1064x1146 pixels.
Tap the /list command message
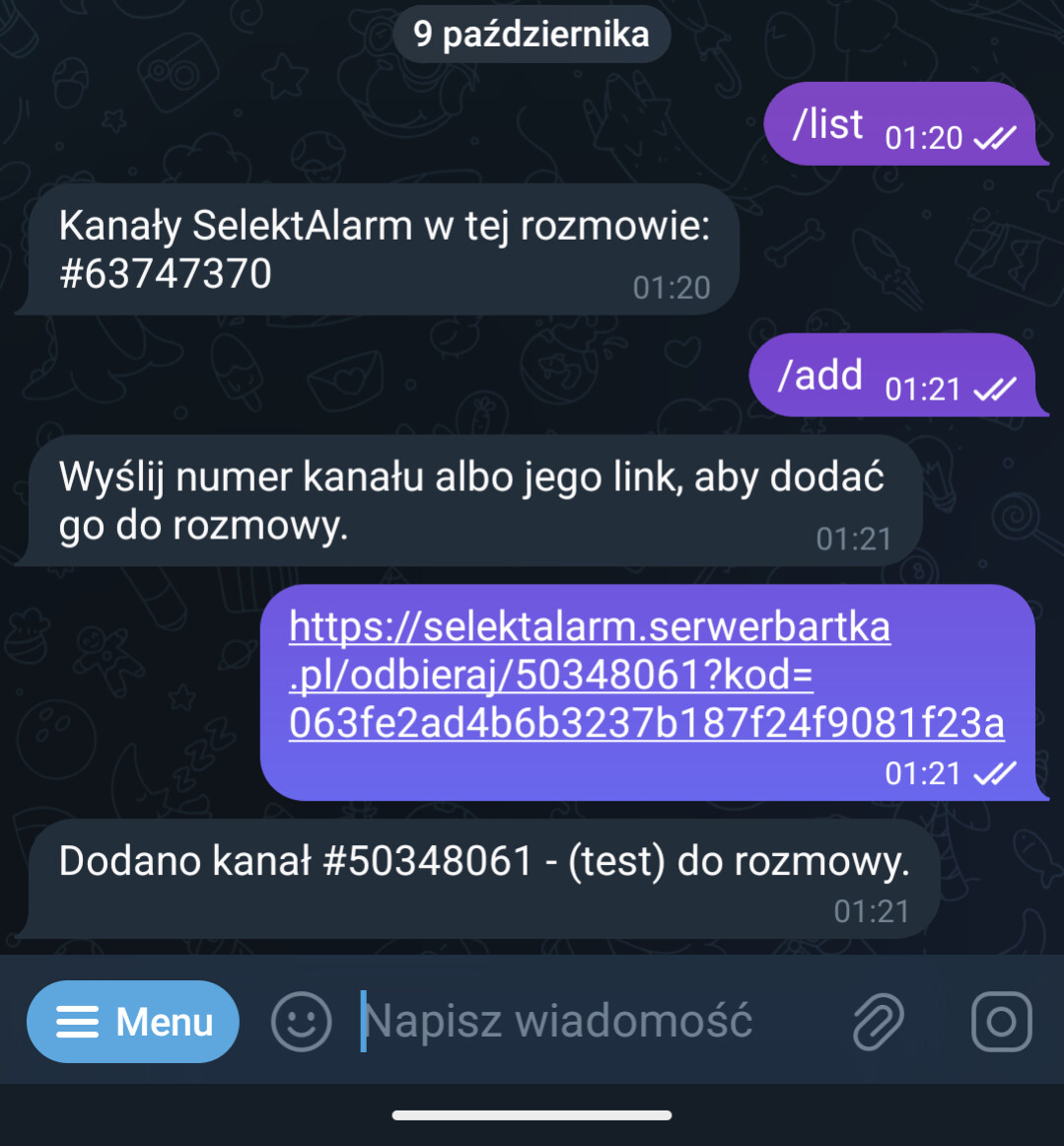(x=828, y=125)
